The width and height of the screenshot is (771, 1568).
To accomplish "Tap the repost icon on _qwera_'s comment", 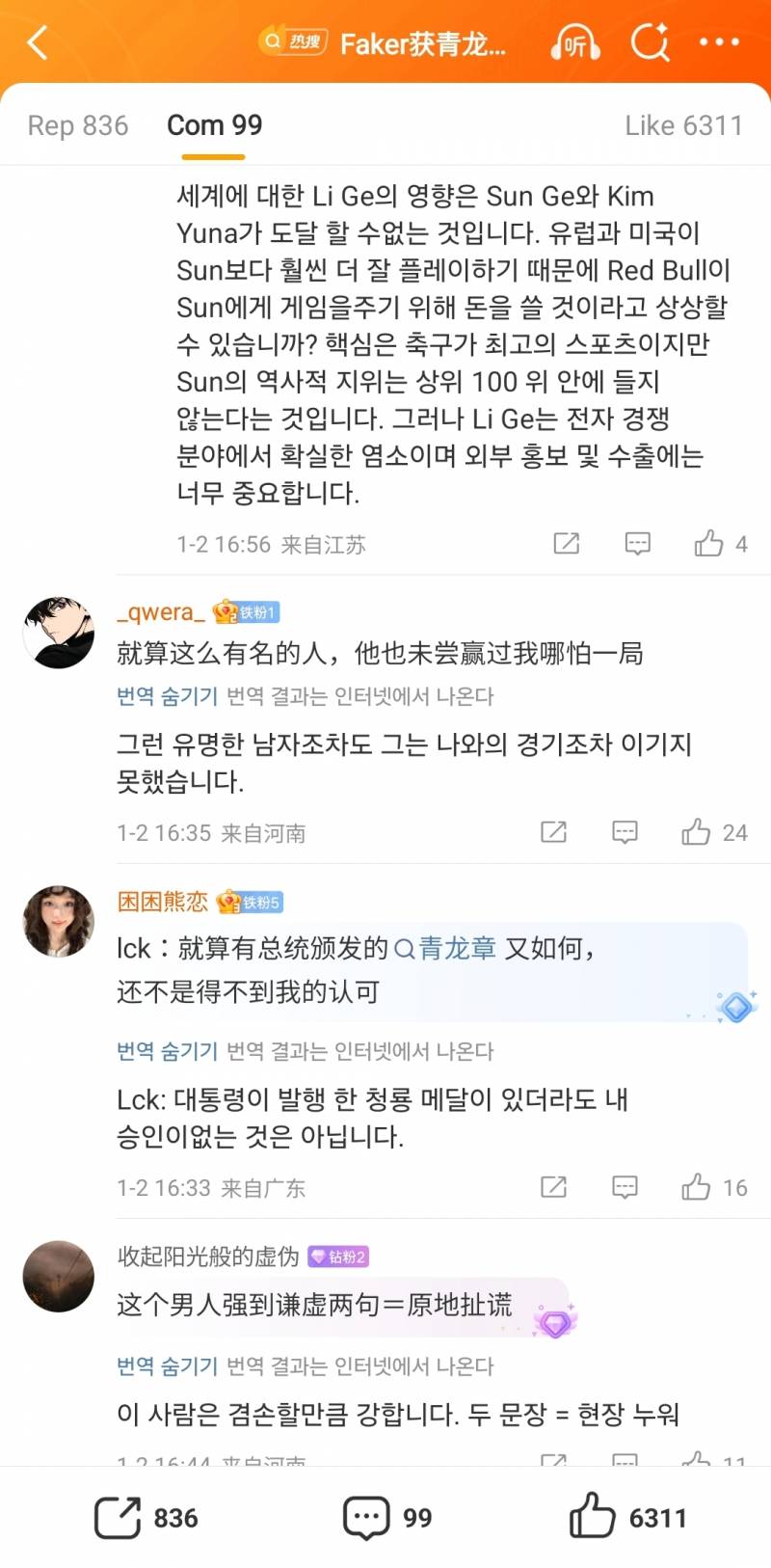I will pyautogui.click(x=553, y=831).
